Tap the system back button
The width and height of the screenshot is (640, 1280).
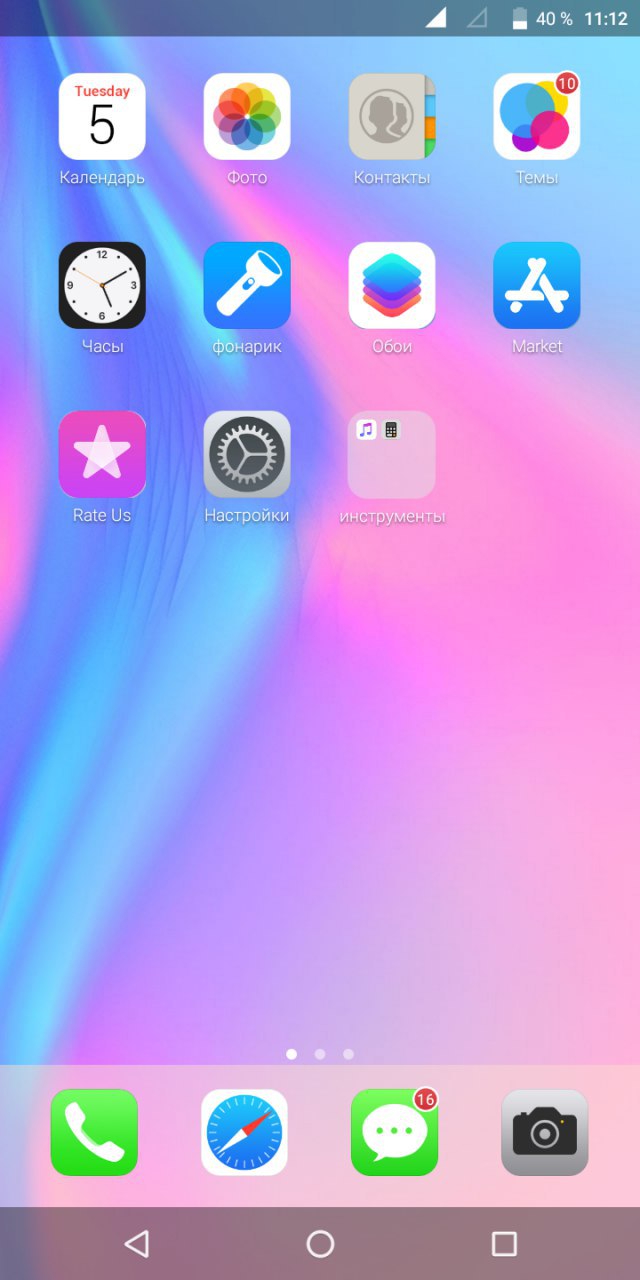click(x=136, y=1243)
